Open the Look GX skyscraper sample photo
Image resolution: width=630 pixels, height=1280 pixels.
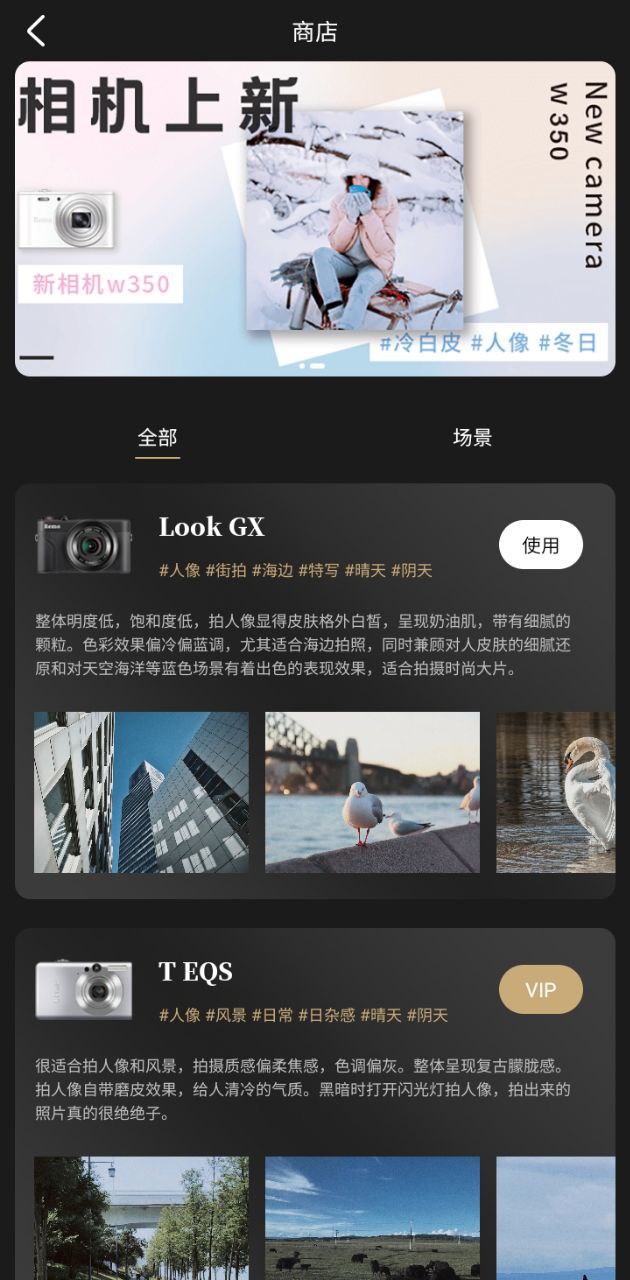tap(141, 792)
